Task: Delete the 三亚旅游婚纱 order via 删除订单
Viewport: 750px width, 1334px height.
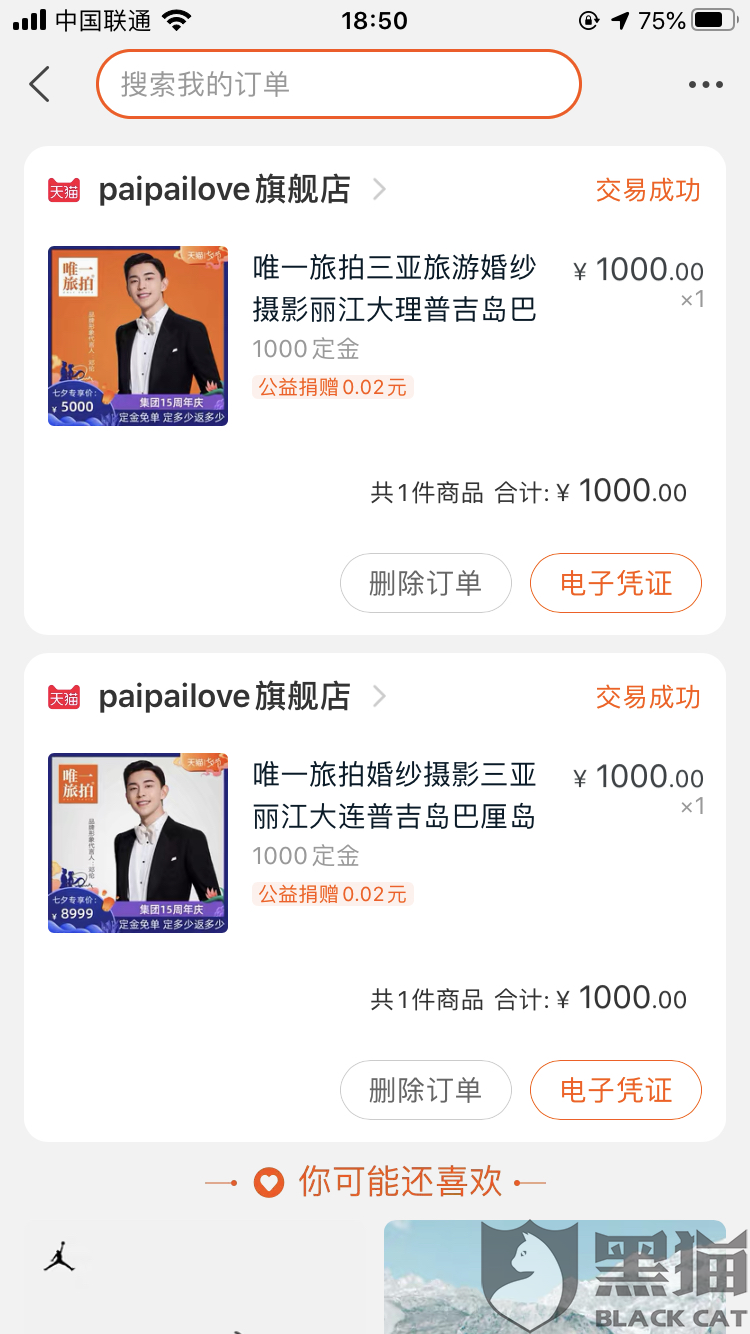Action: [x=425, y=583]
